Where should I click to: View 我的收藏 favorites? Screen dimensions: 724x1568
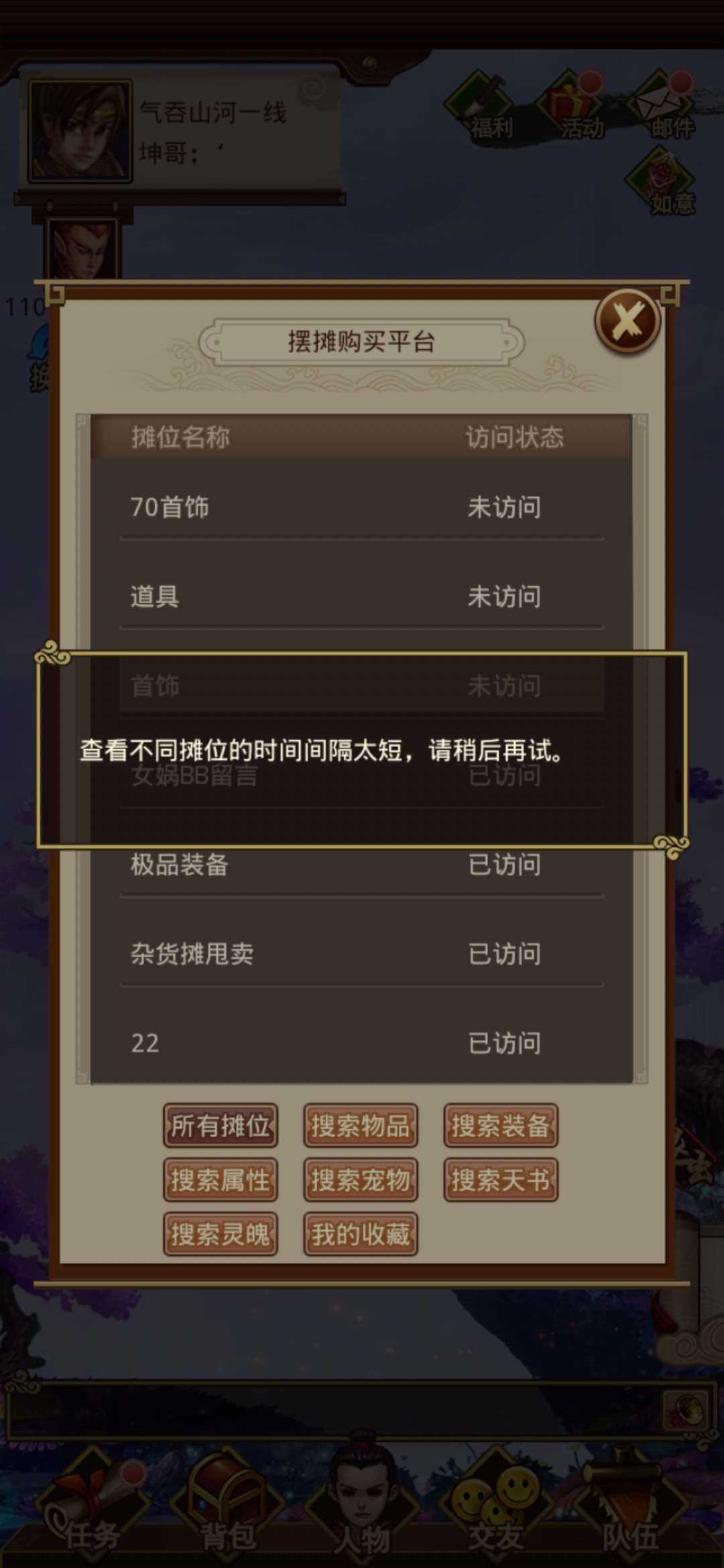(x=361, y=1234)
